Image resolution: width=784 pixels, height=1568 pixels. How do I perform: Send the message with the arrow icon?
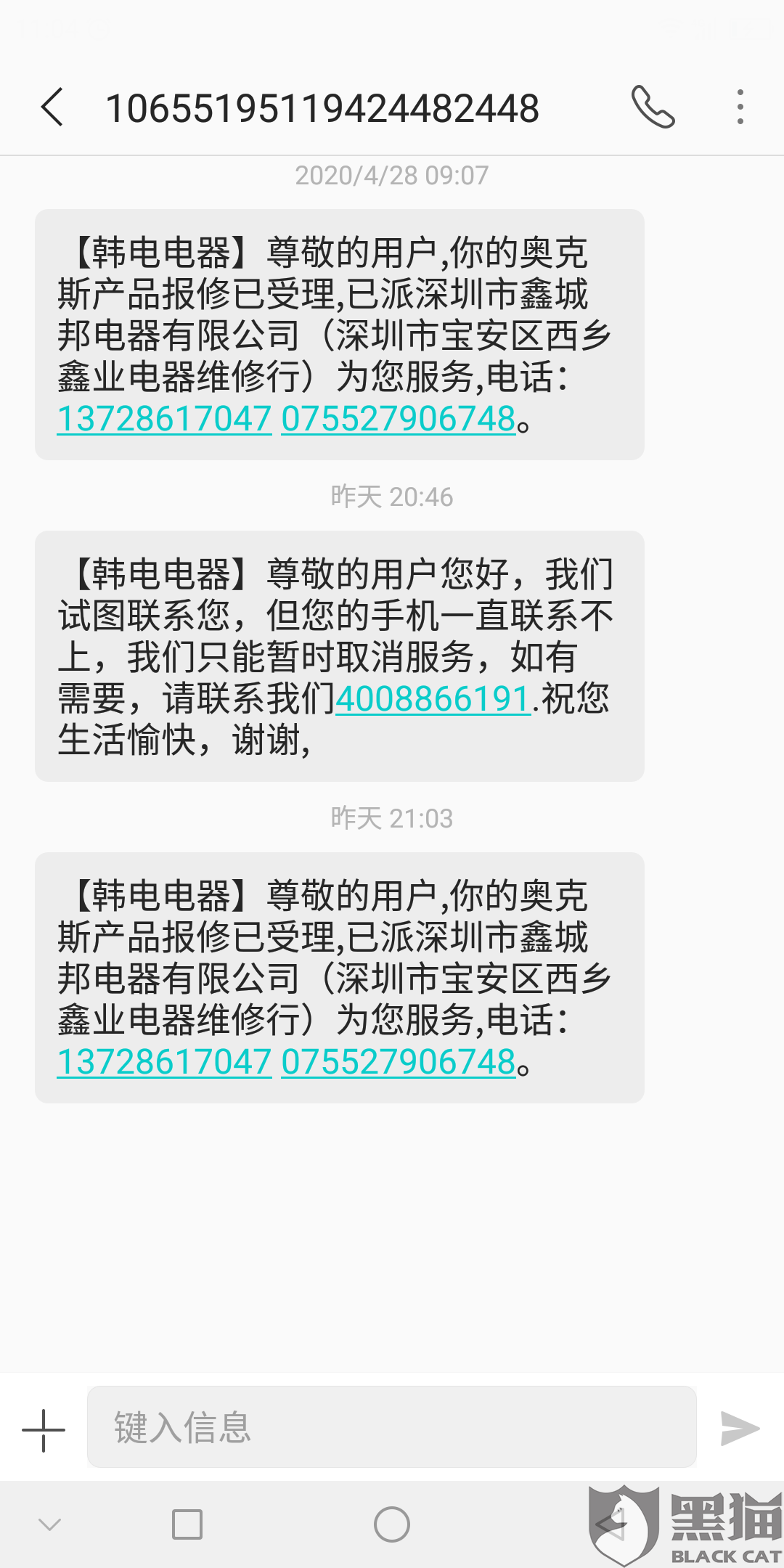(740, 1429)
